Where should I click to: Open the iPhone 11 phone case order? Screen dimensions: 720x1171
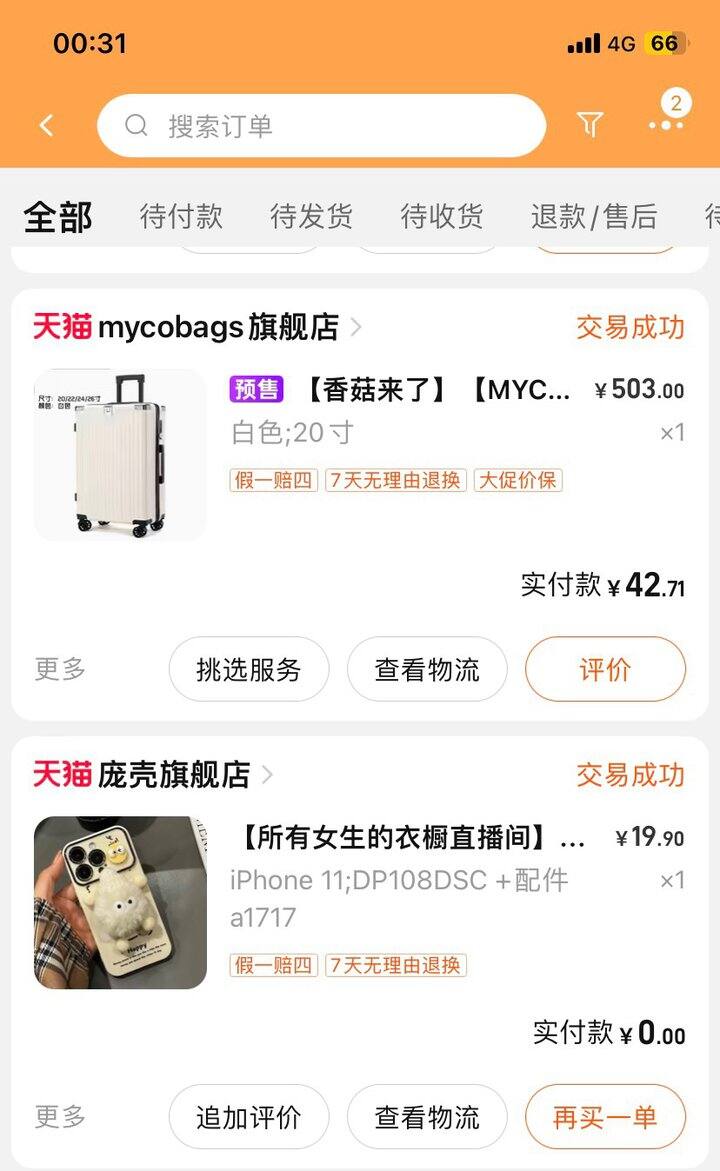click(x=359, y=902)
